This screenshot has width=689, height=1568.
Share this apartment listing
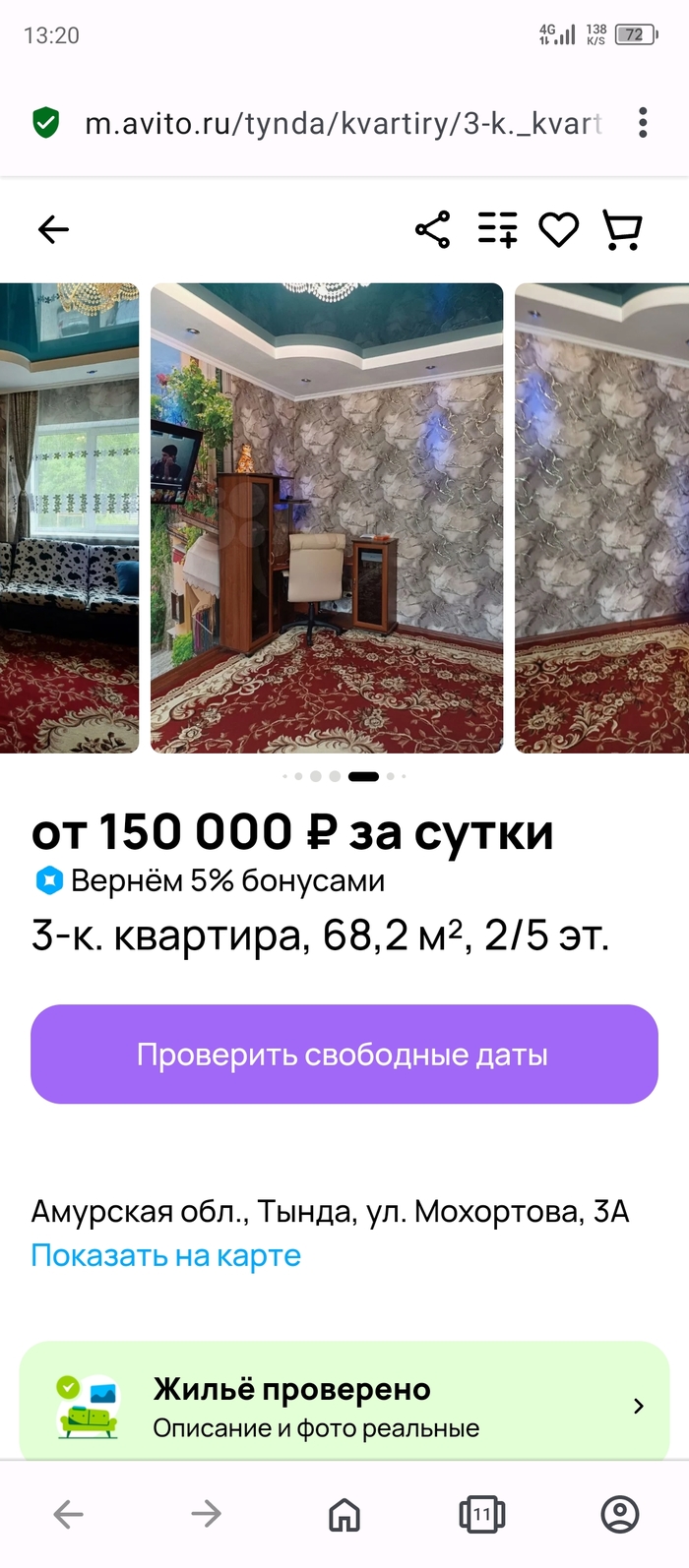coord(432,230)
